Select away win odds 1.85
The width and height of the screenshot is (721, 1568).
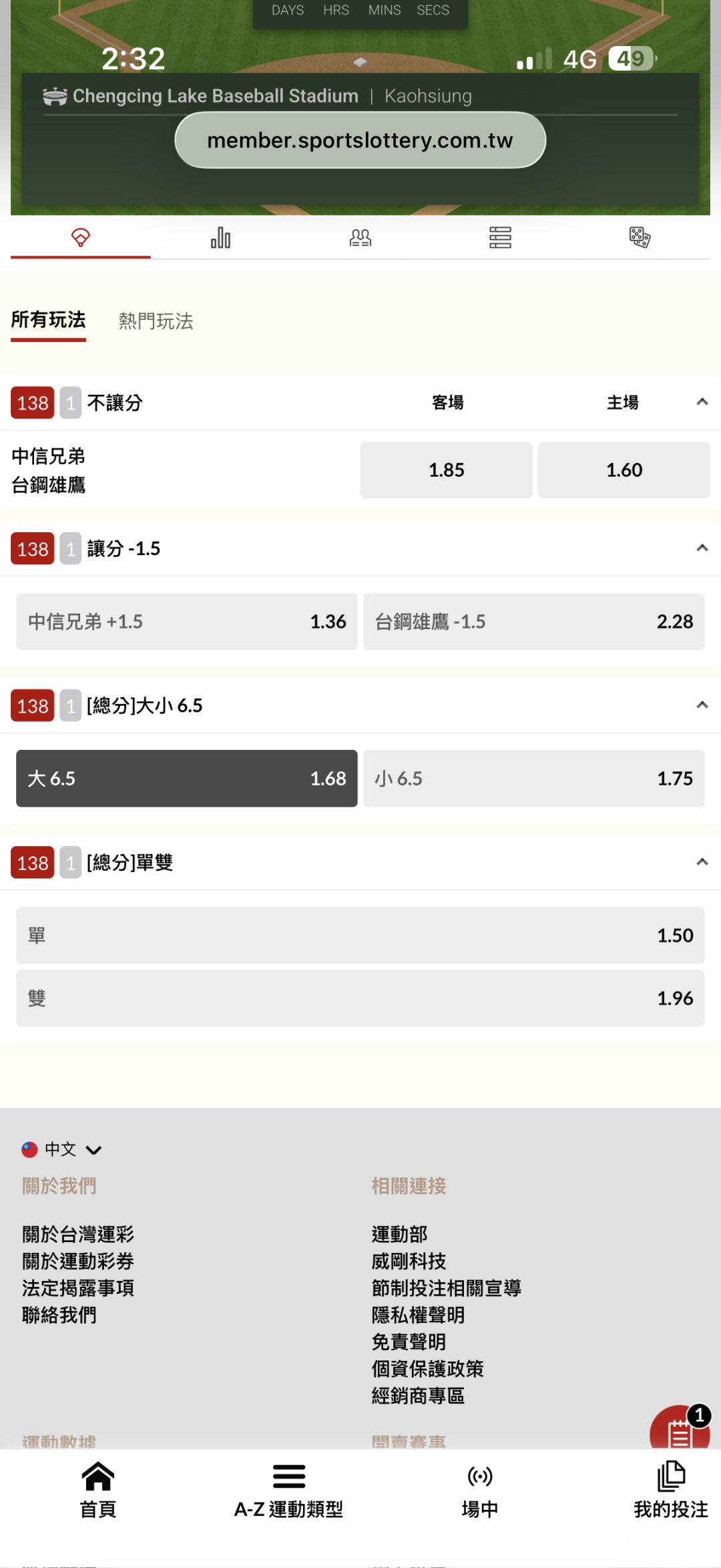(447, 470)
